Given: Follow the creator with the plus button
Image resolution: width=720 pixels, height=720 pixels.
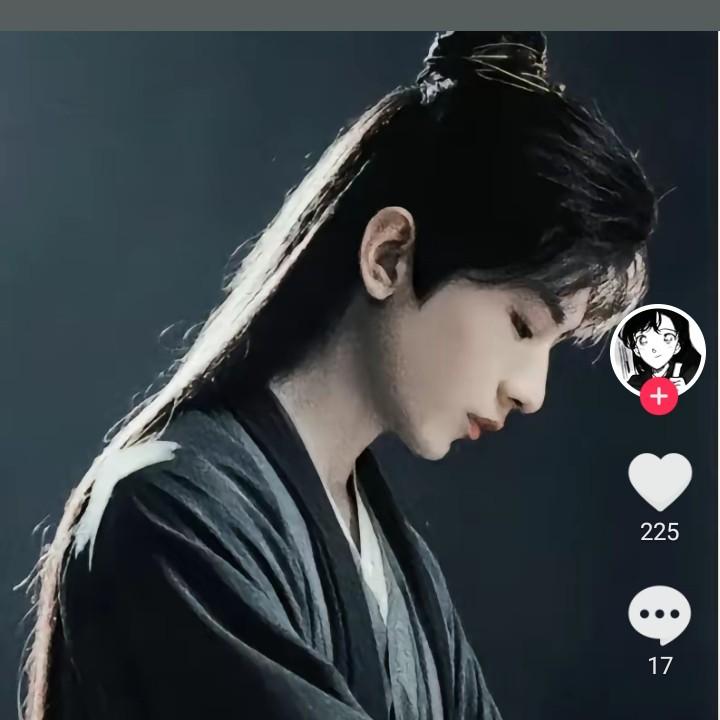Looking at the screenshot, I should [658, 397].
